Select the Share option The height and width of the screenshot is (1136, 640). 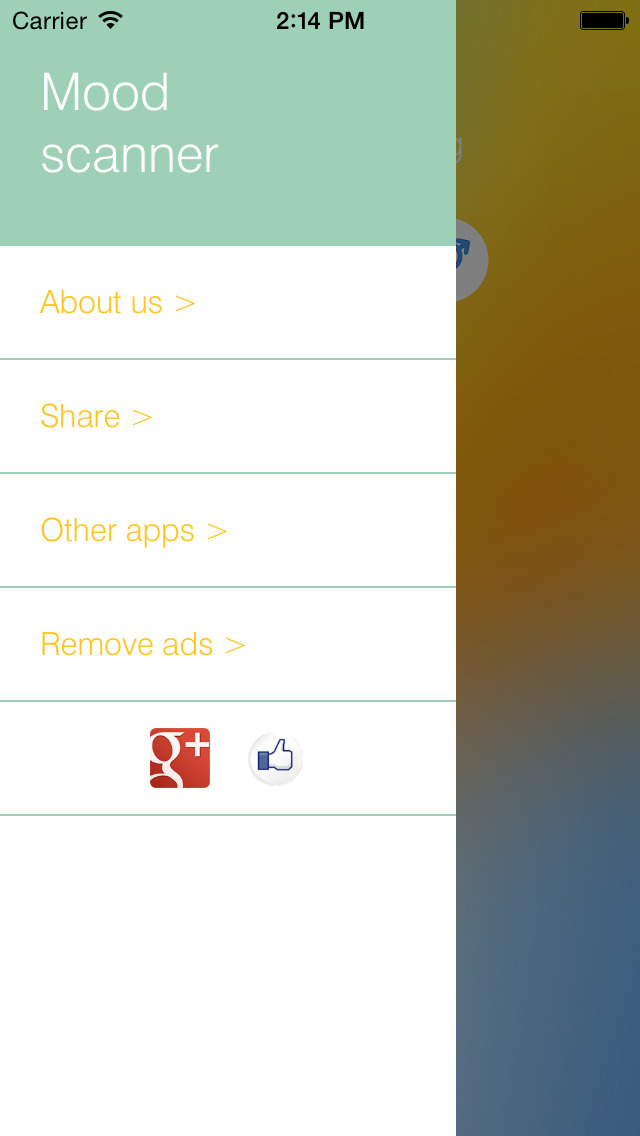click(x=228, y=416)
